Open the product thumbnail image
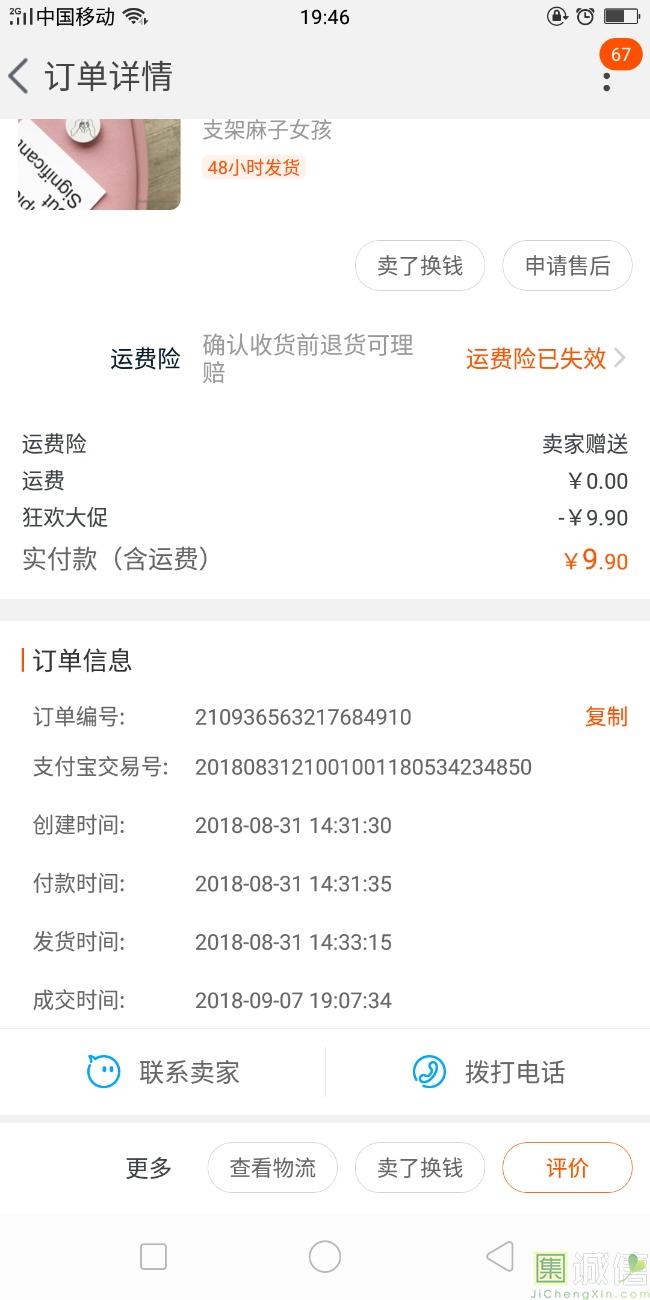This screenshot has height=1300, width=650. pyautogui.click(x=99, y=165)
